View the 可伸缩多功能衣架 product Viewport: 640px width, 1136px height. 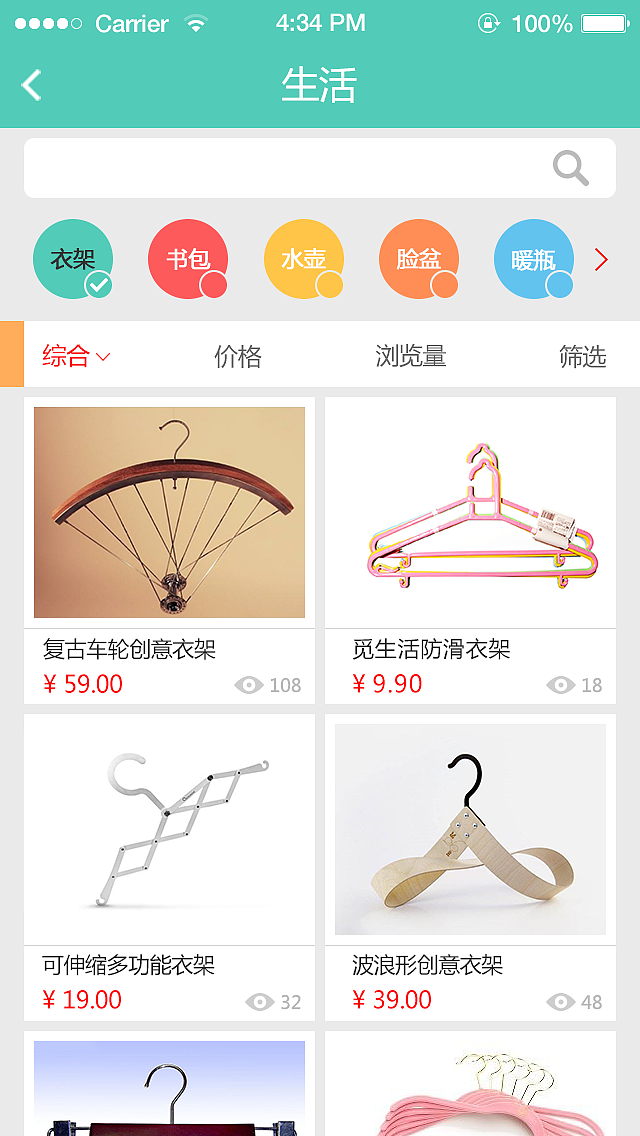click(169, 866)
